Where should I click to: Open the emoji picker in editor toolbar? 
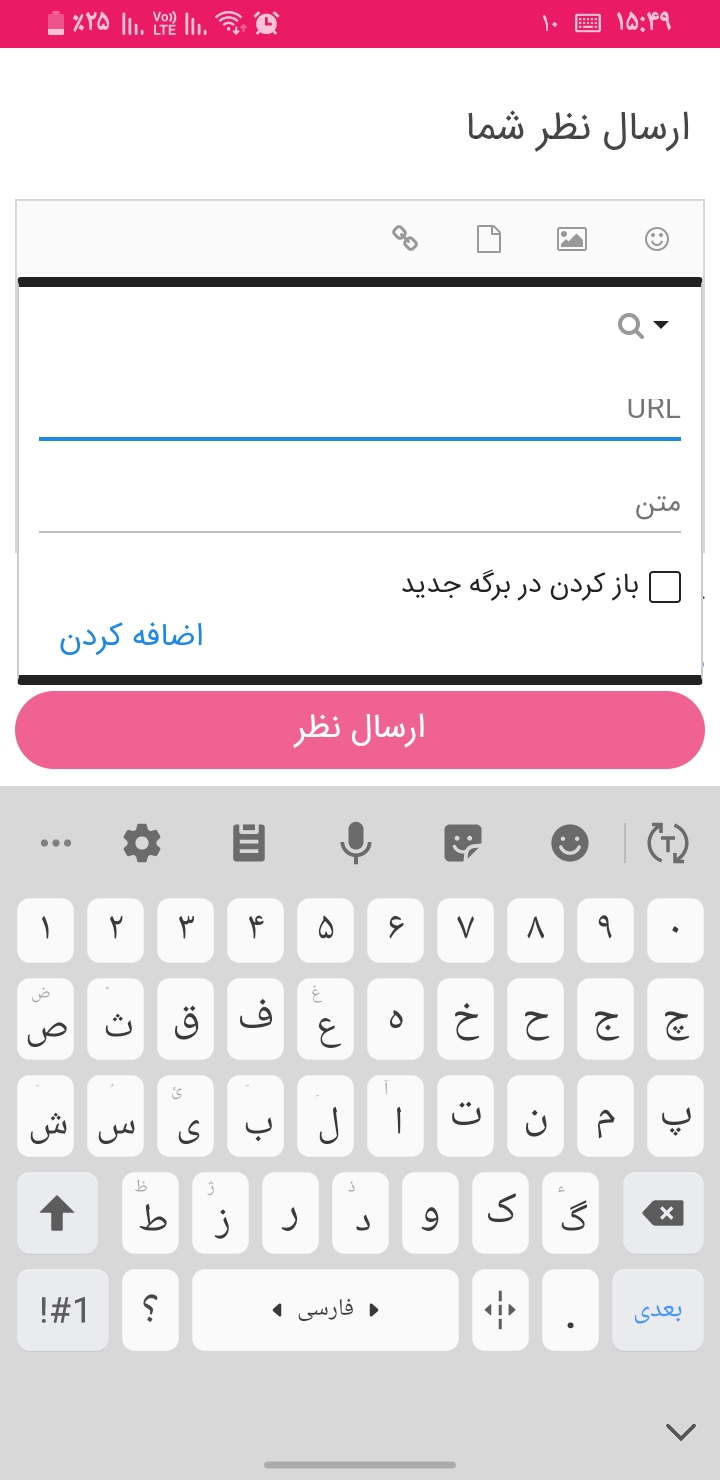[x=656, y=239]
